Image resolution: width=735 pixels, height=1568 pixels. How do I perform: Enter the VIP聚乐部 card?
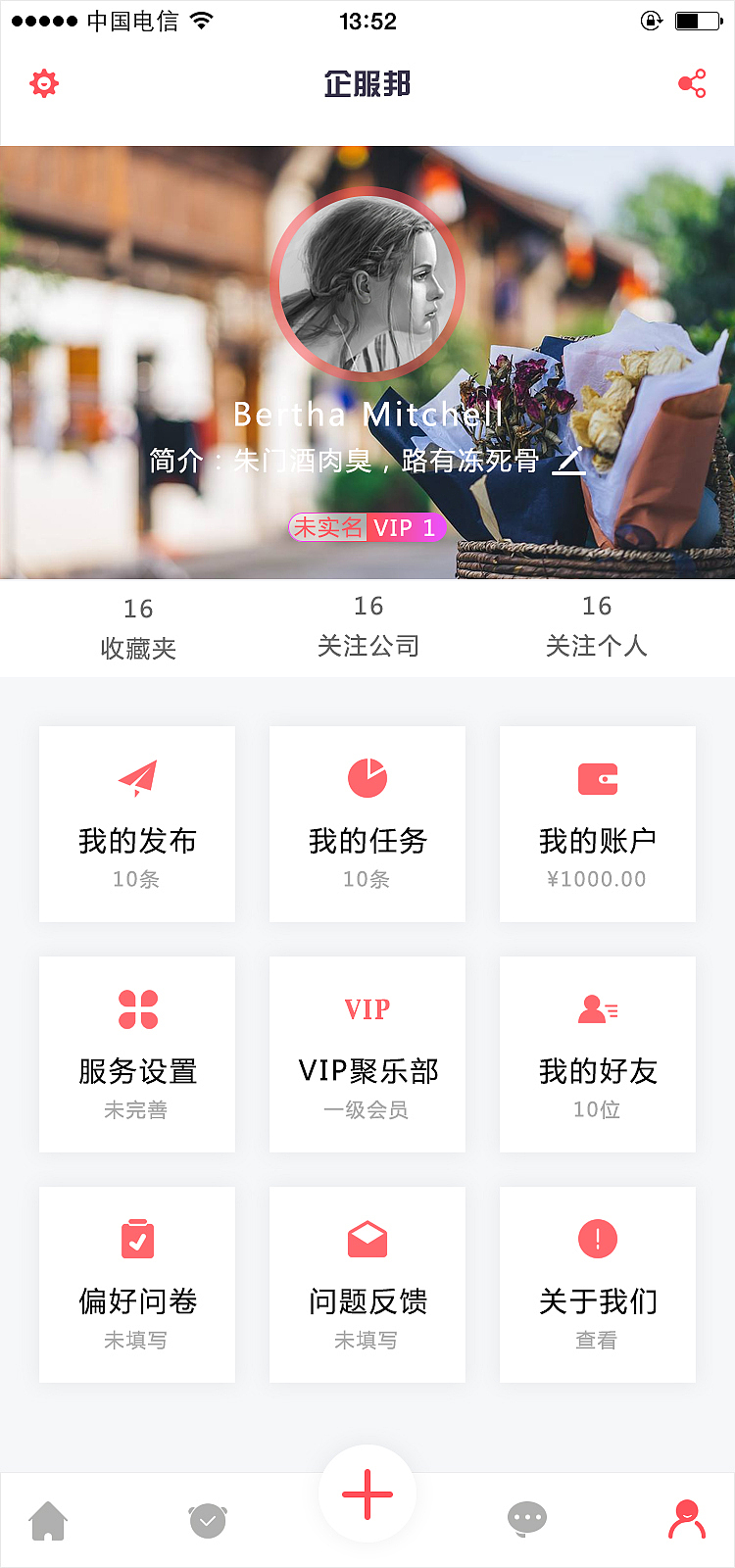(367, 1053)
